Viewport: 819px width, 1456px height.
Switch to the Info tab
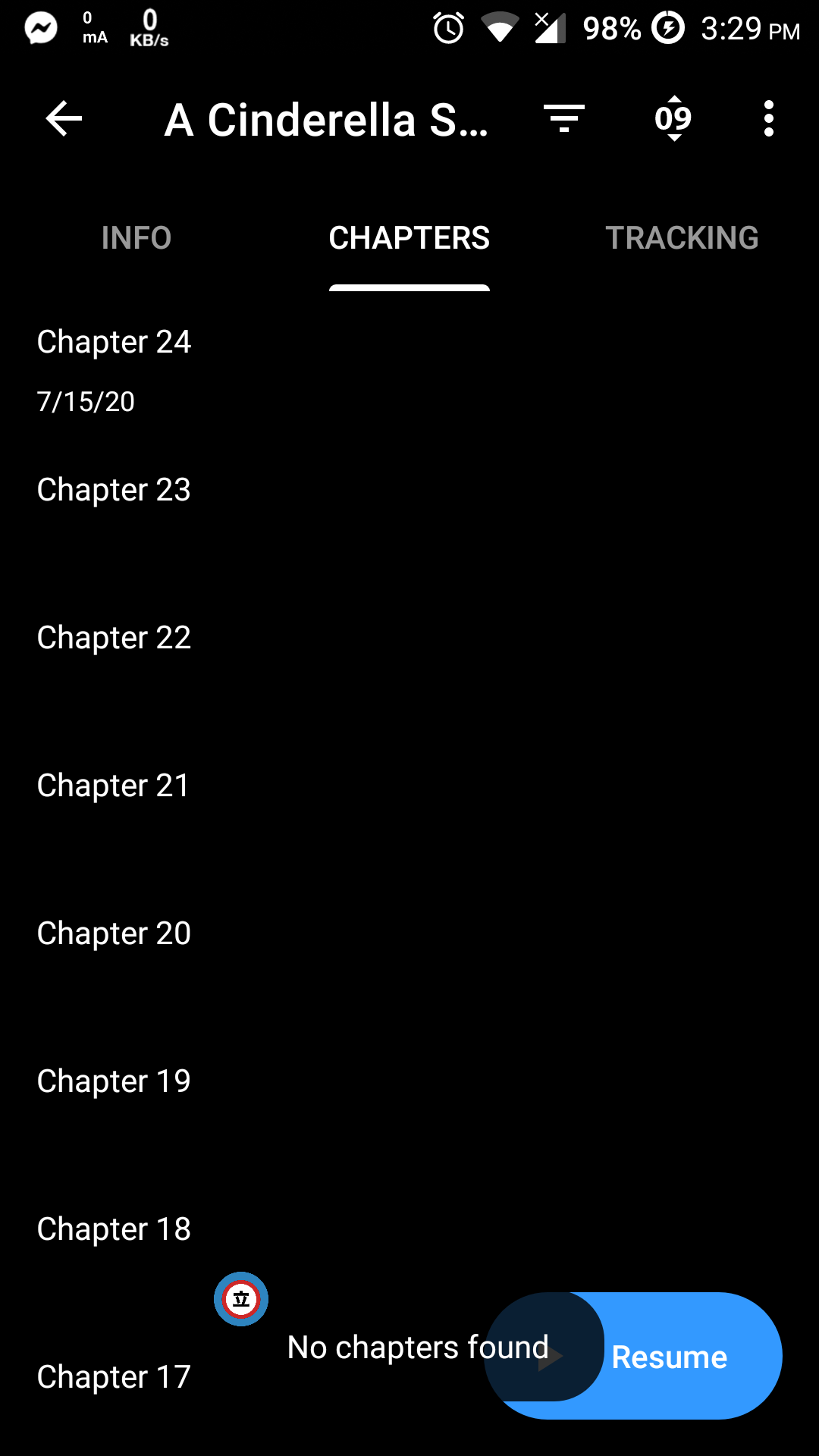tap(136, 238)
